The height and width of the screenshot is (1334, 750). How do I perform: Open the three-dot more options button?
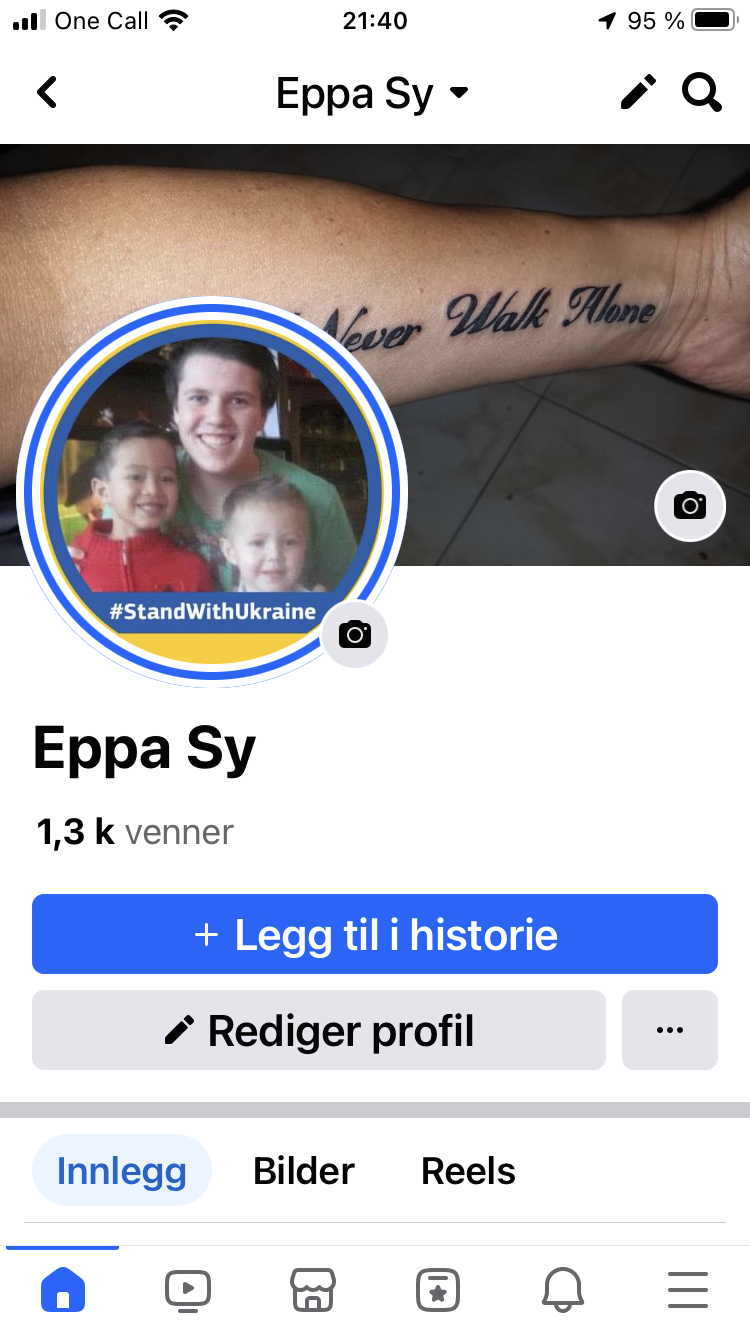[x=670, y=1030]
